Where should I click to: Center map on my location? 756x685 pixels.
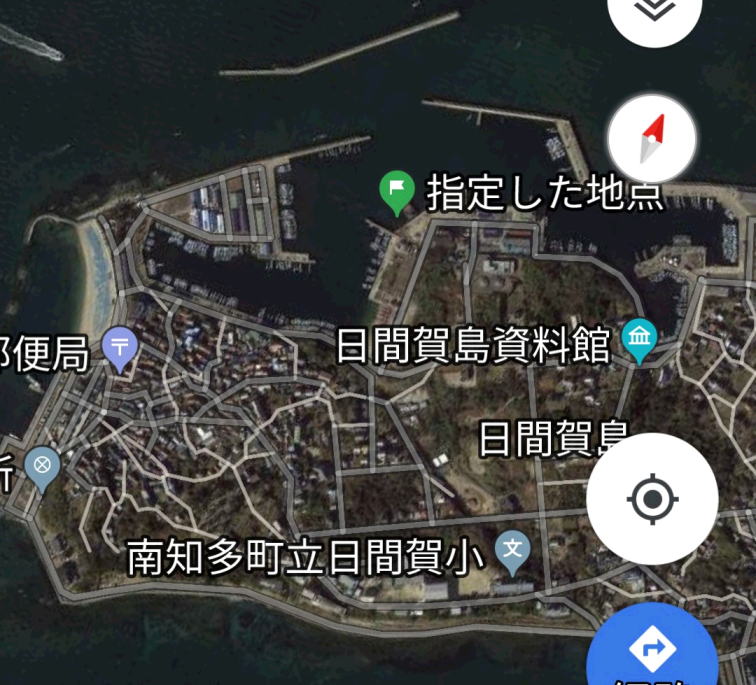coord(652,498)
